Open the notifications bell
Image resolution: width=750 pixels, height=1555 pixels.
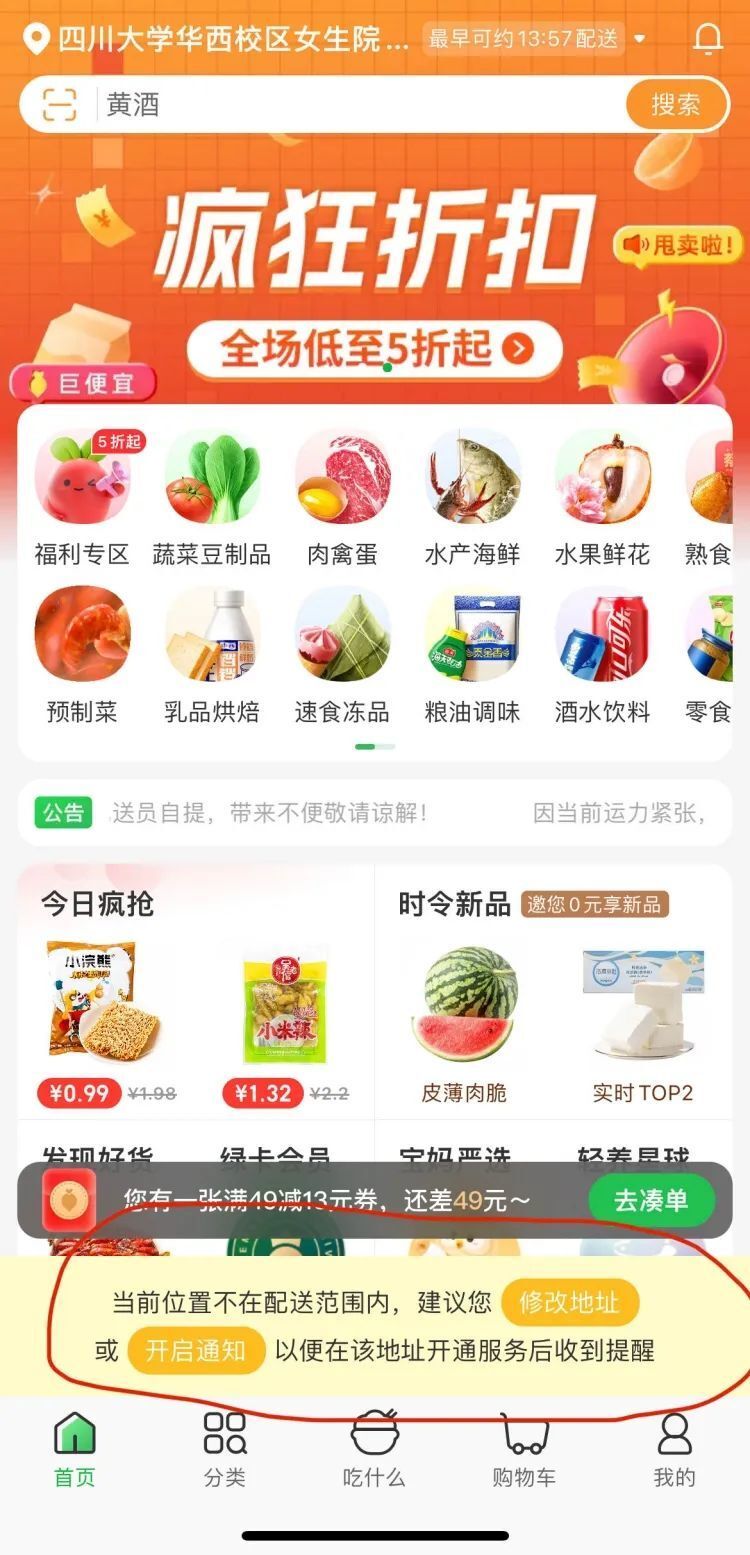pos(708,39)
